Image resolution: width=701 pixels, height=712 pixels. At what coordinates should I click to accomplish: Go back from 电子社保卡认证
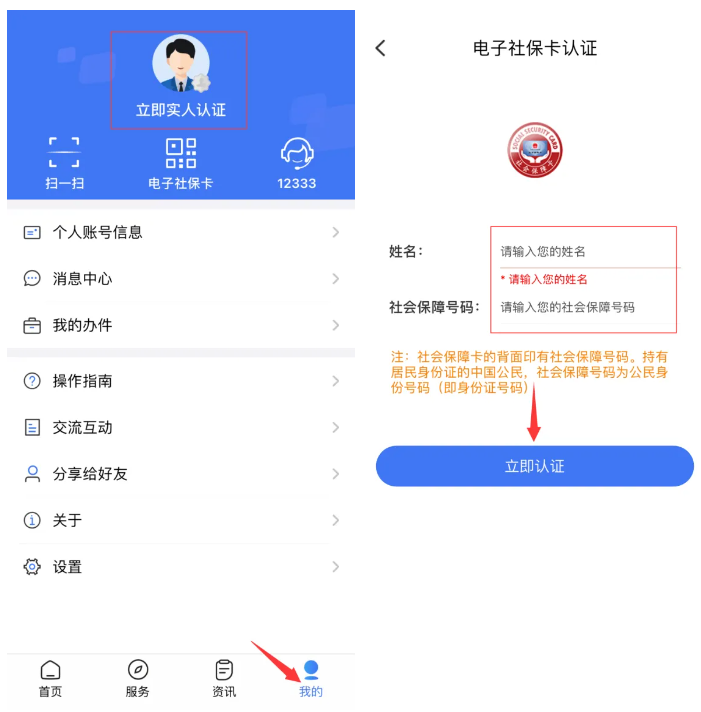pyautogui.click(x=381, y=48)
